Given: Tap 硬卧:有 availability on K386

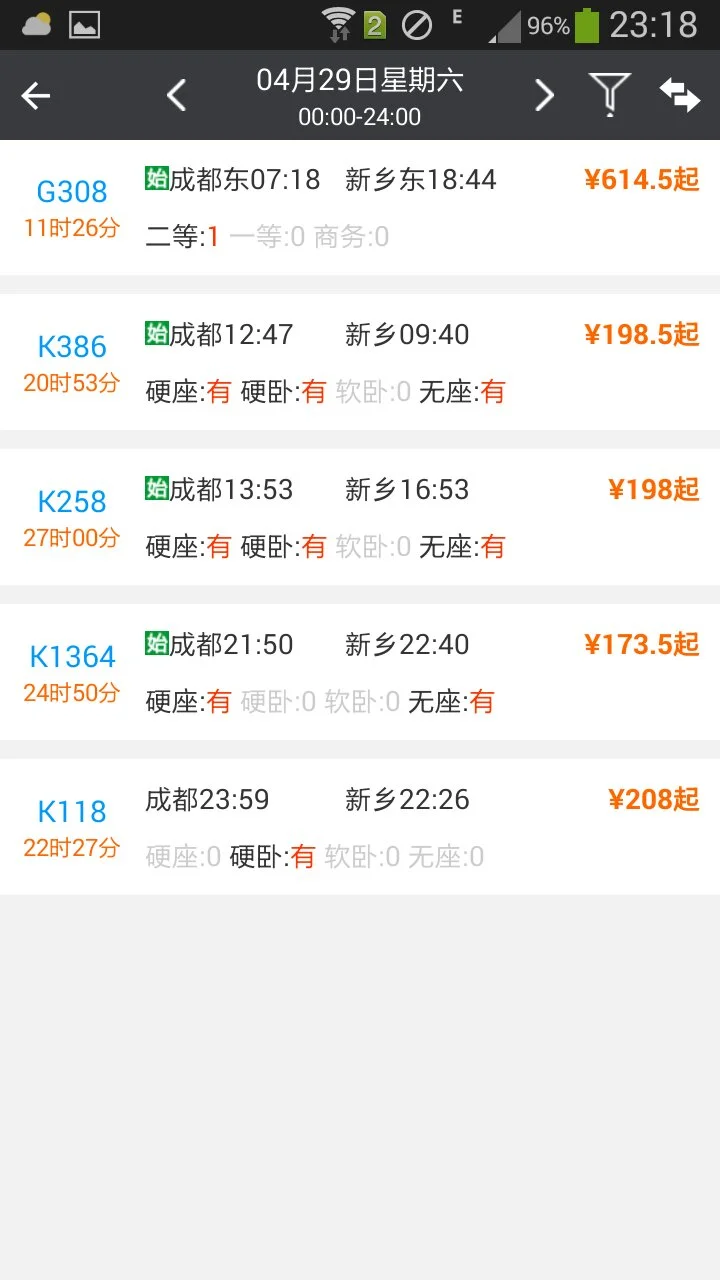Looking at the screenshot, I should click(281, 392).
